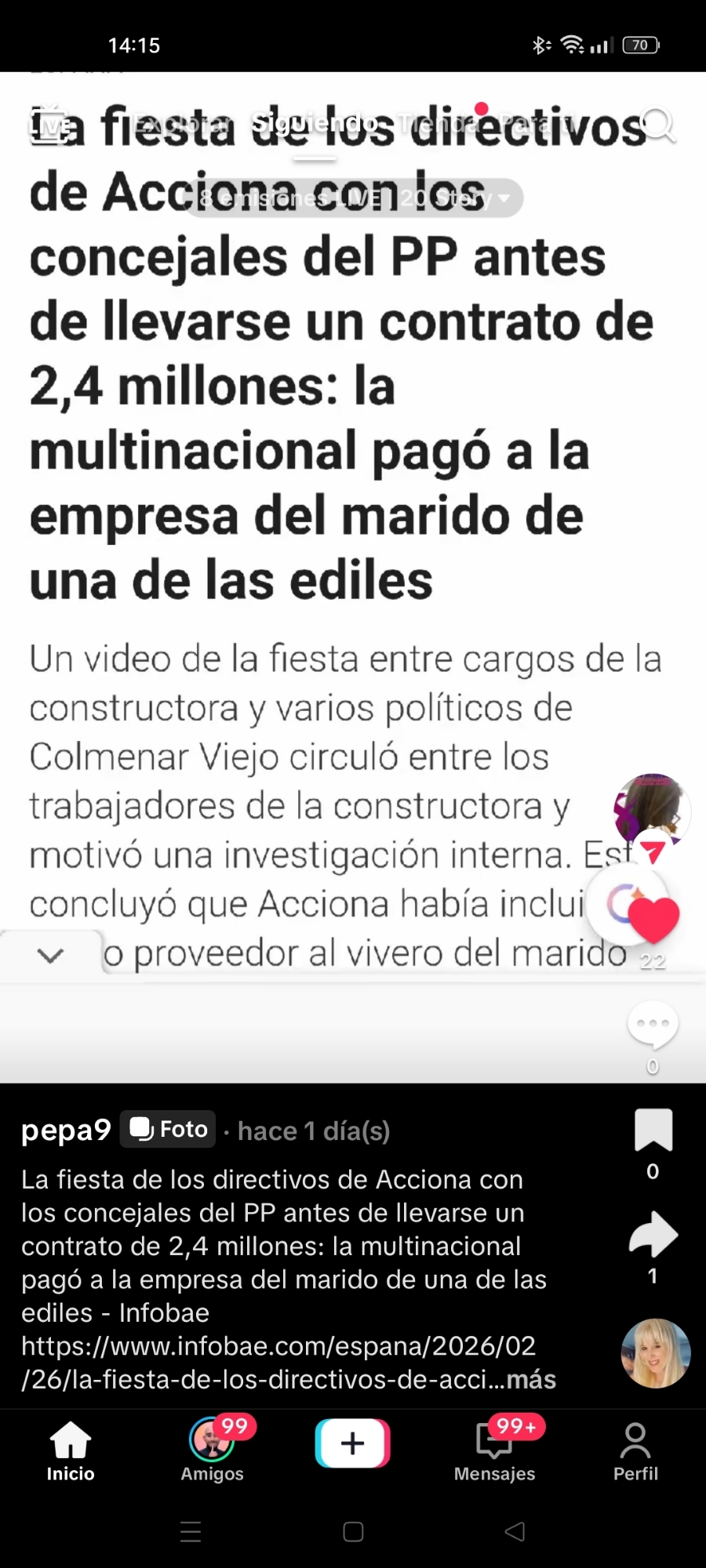Expand the caption with más
706x1568 pixels.
(532, 1379)
